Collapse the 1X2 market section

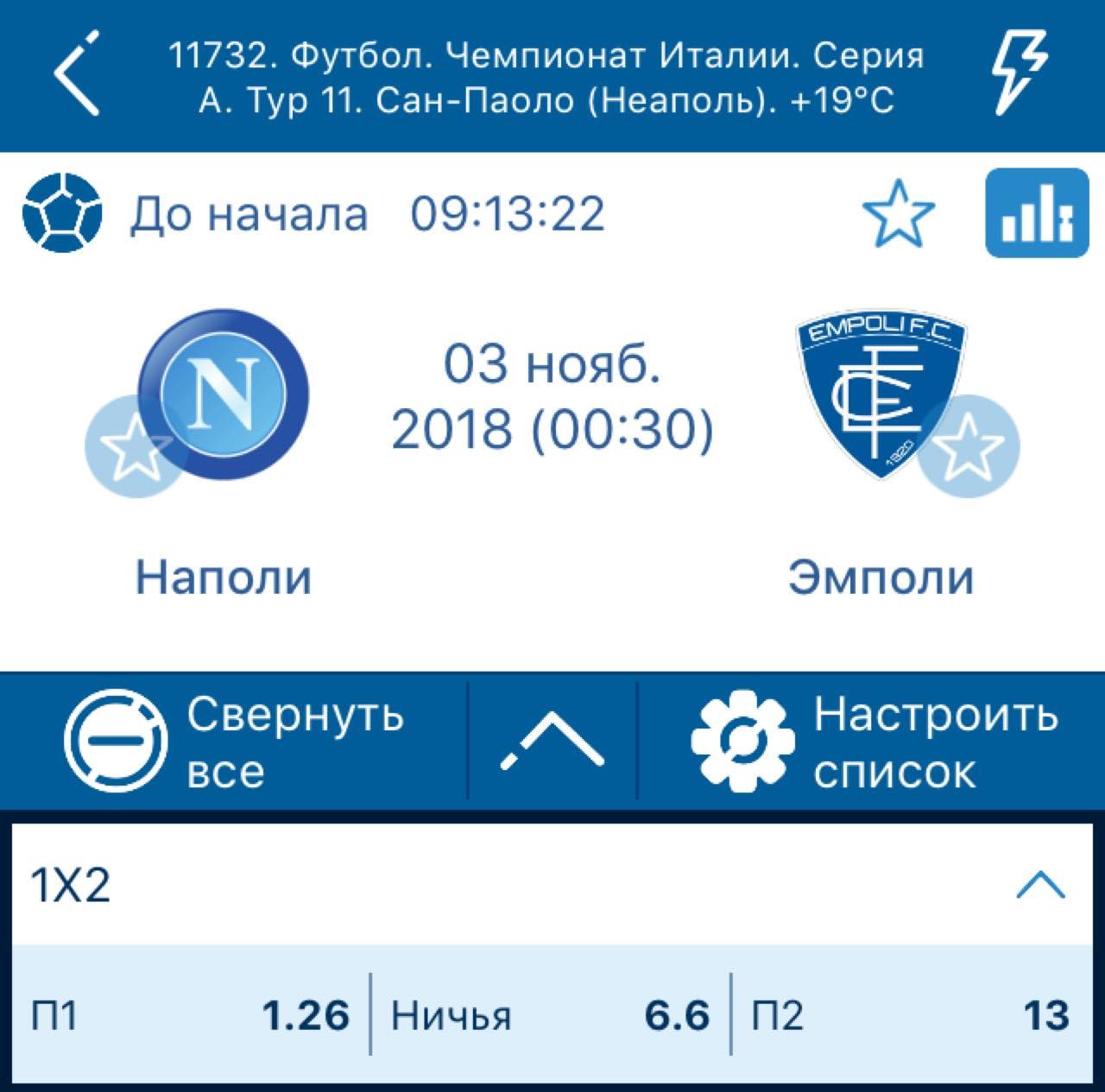(x=1041, y=885)
